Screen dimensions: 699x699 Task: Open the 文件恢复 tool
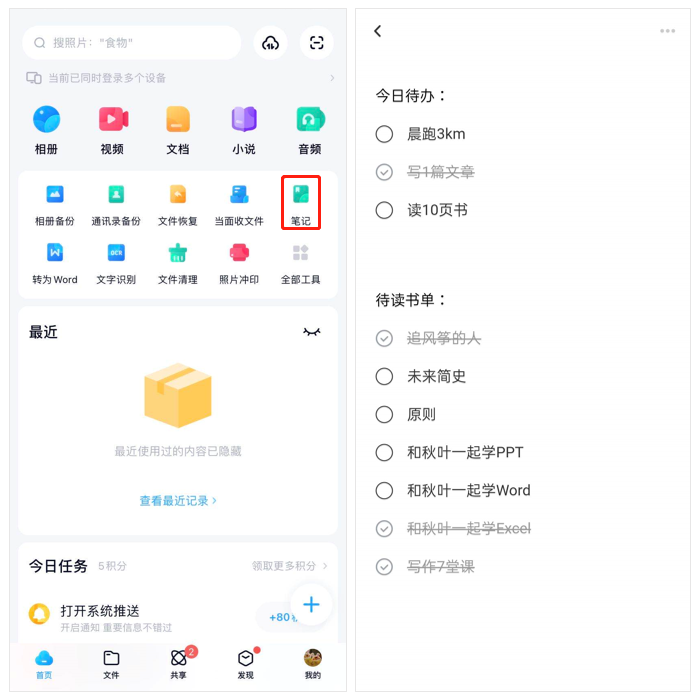click(178, 203)
